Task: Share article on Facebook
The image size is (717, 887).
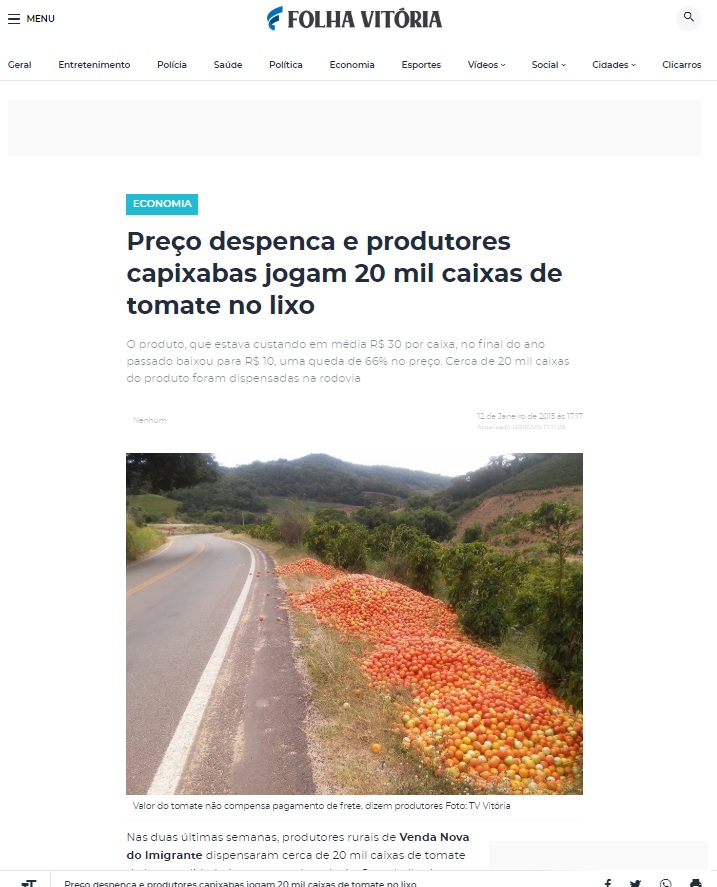Action: [x=608, y=883]
